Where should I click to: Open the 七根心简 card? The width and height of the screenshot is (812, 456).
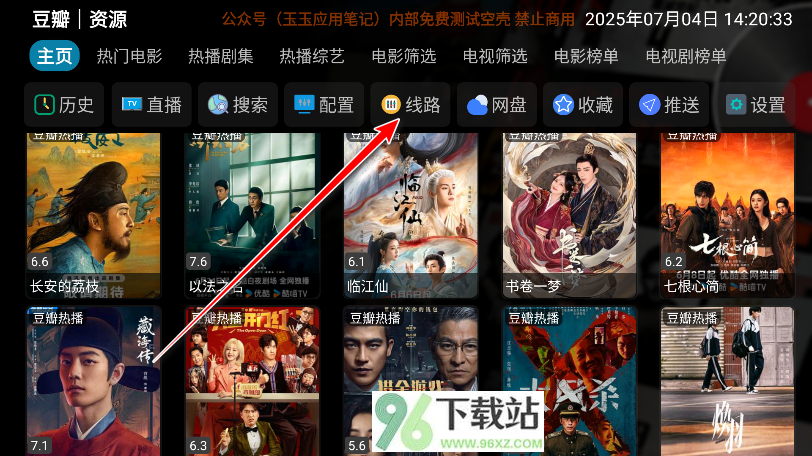pyautogui.click(x=727, y=215)
